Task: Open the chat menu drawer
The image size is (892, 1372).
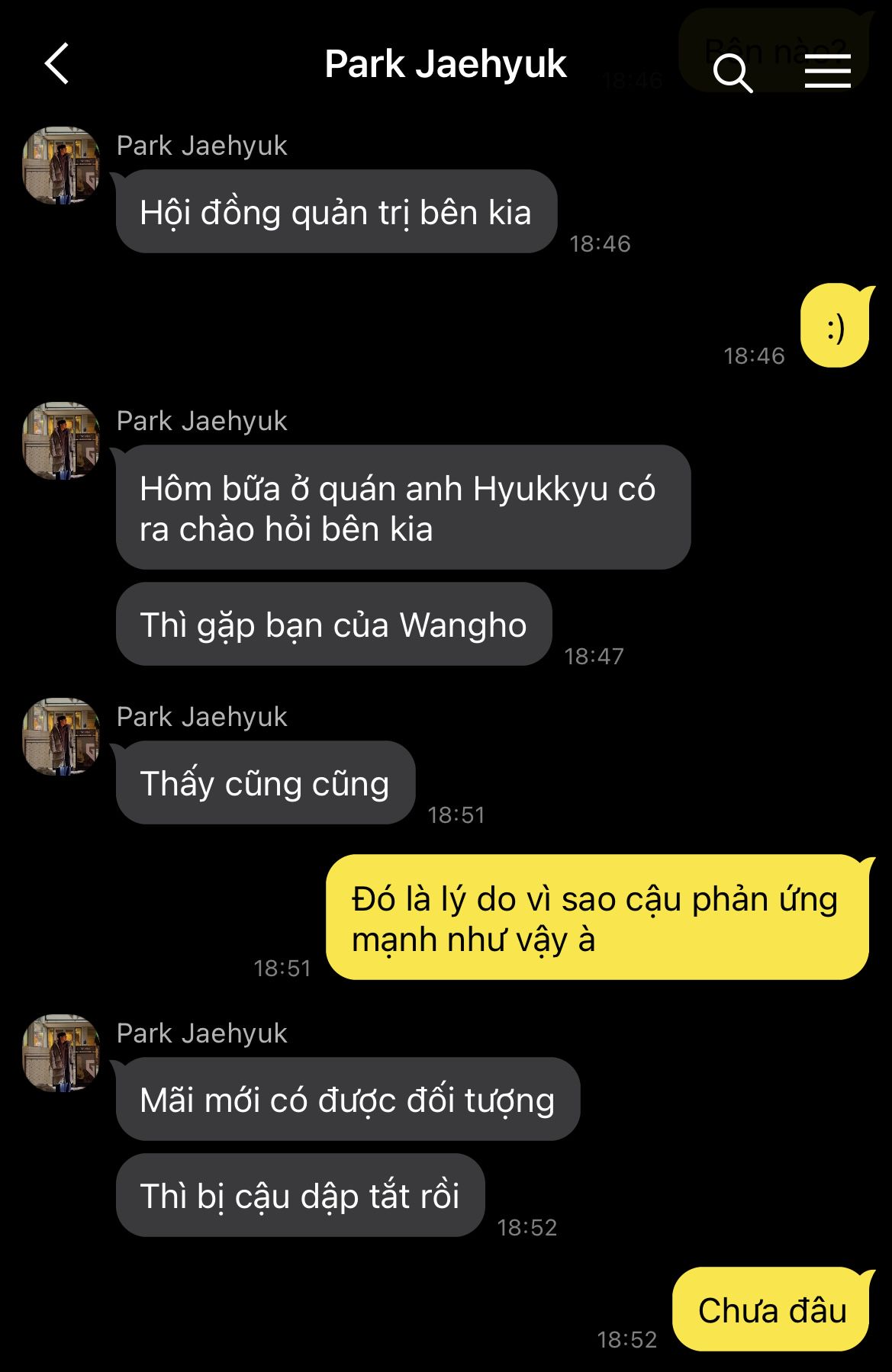Action: [827, 71]
